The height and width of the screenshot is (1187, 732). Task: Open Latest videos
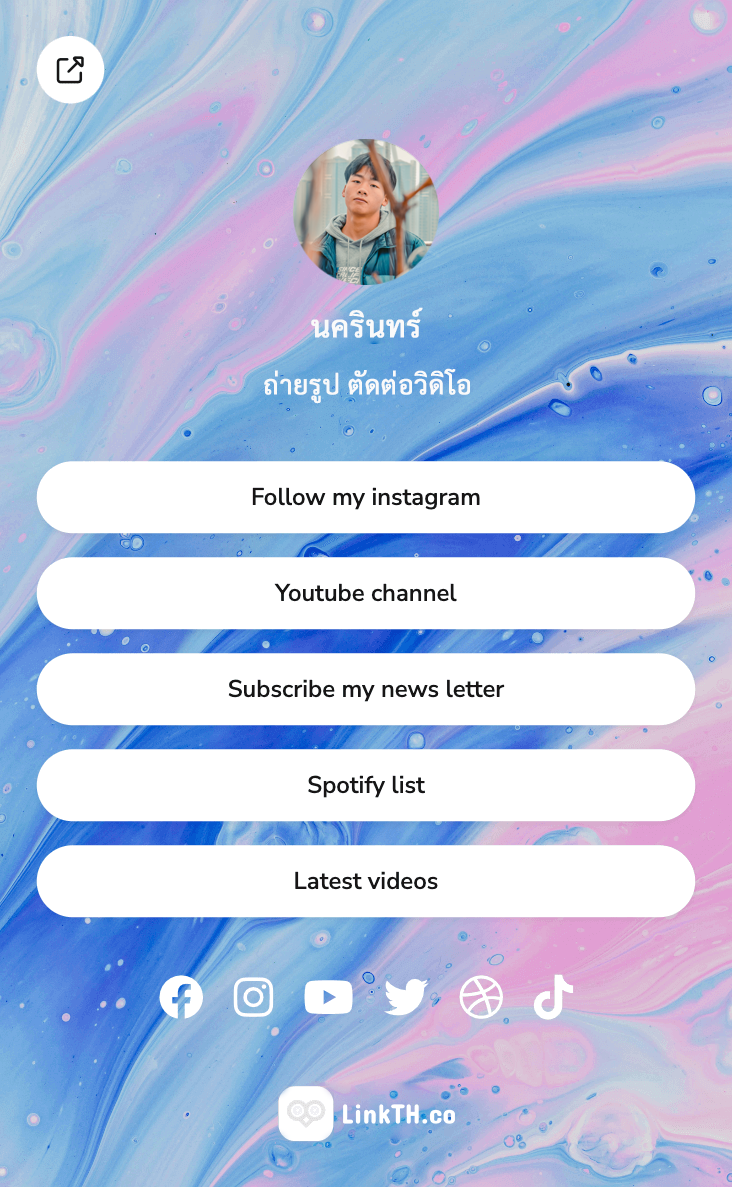366,881
